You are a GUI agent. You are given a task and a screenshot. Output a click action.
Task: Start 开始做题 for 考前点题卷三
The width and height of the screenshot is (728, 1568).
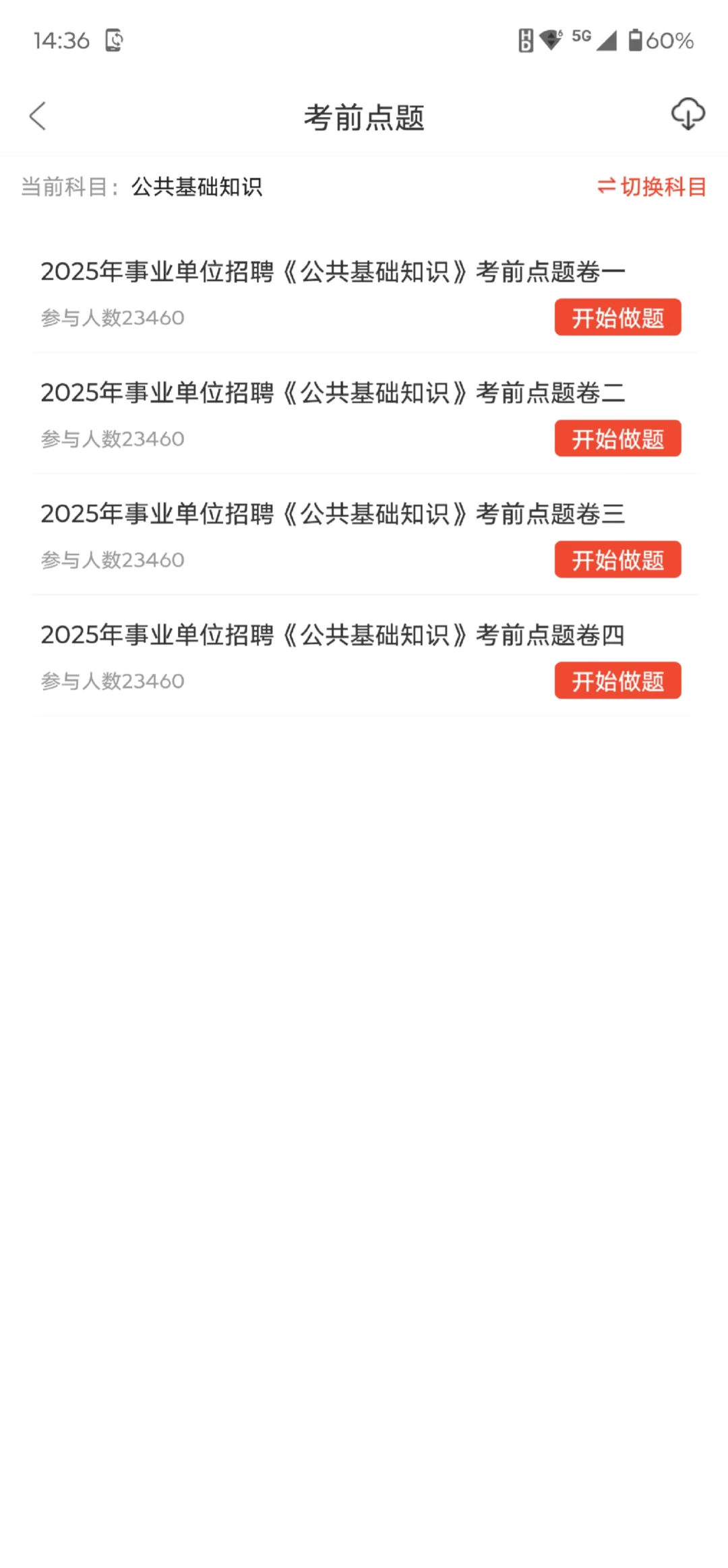coord(617,560)
